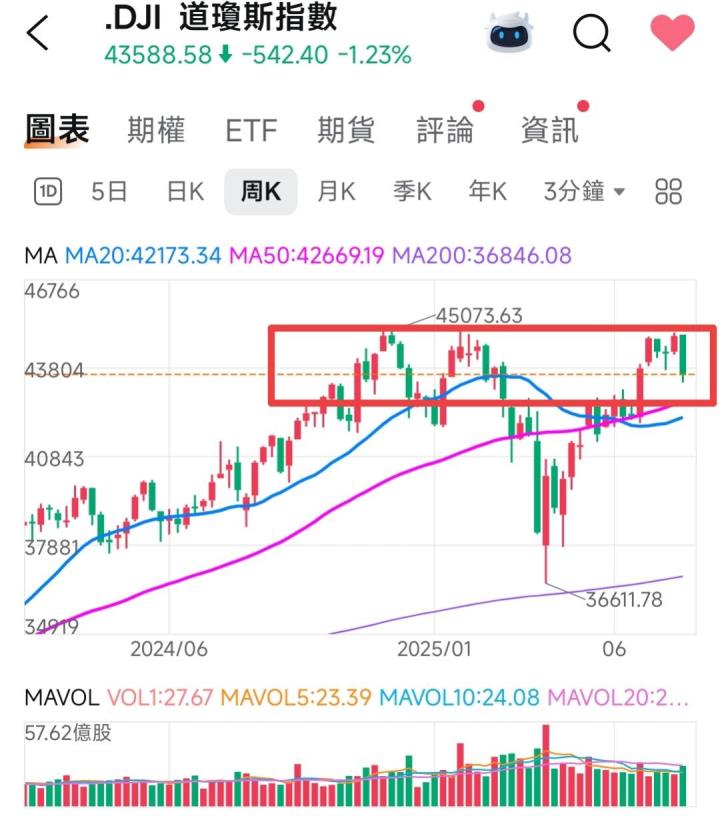Screen dimensions: 720x818
Task: Switch to the 5日 five-day view
Action: pos(110,191)
